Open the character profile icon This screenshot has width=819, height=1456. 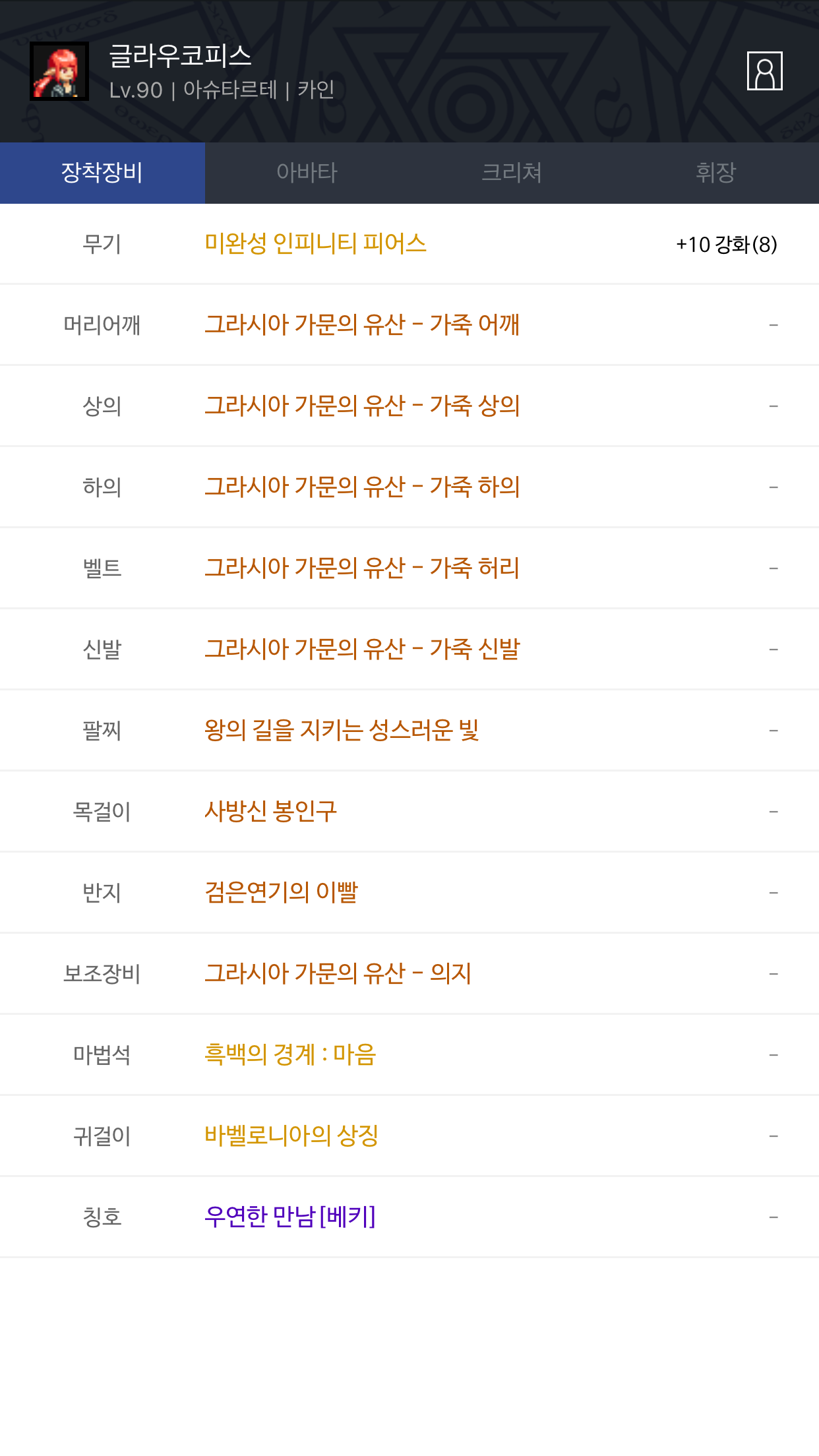pos(764,71)
